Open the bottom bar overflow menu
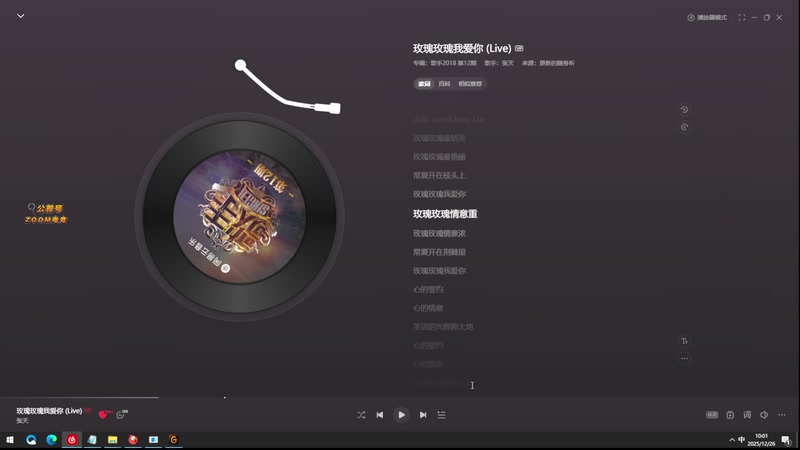800x450 pixels. 782,415
